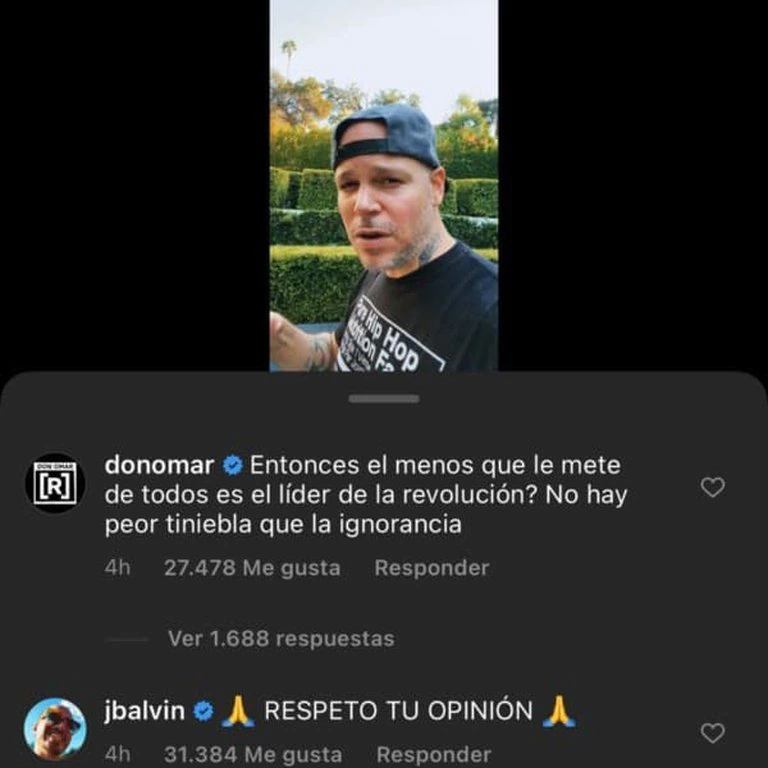
Task: Tap the comments sheet drag handle
Action: [384, 399]
